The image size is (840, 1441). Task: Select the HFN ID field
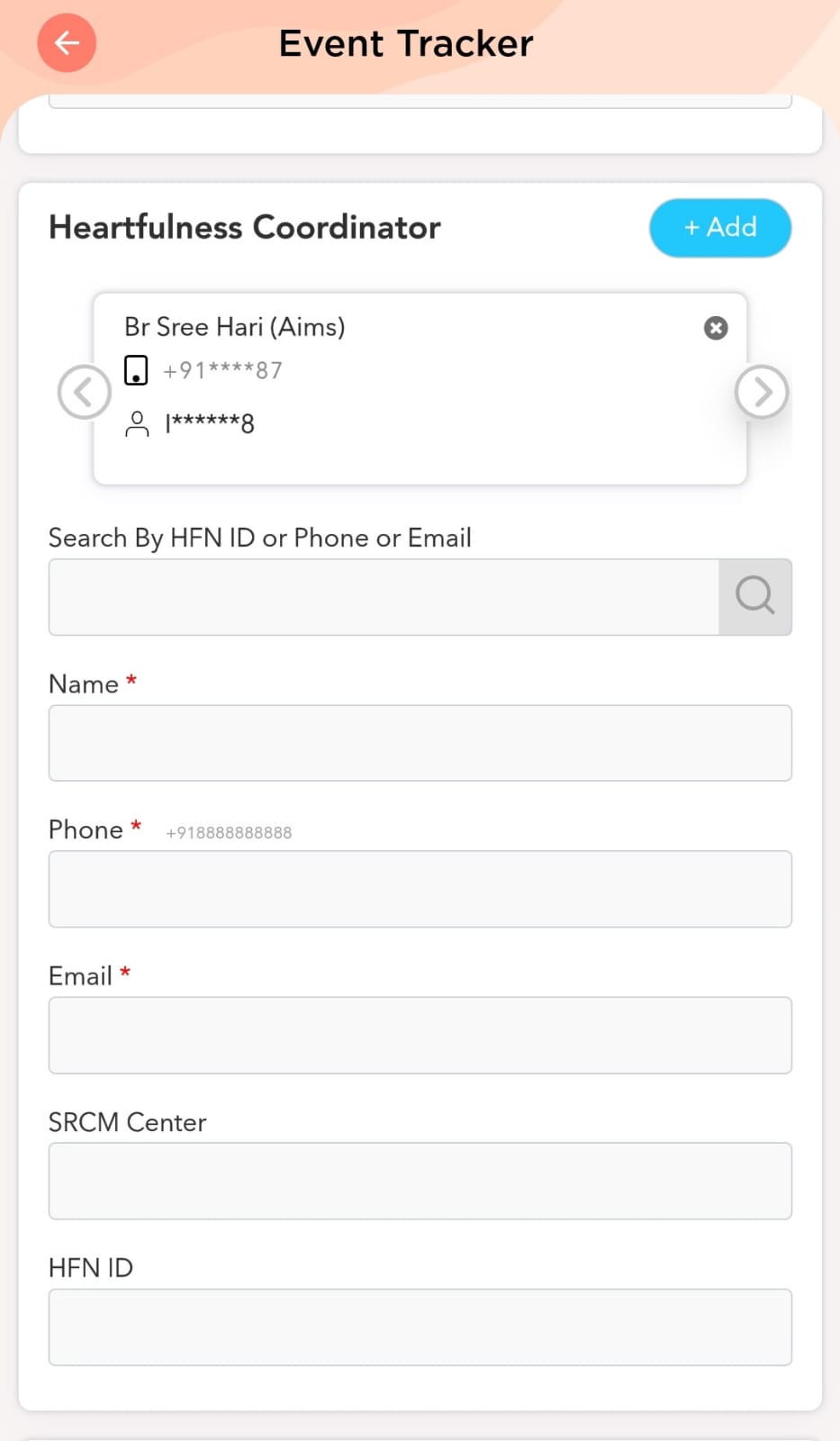point(420,1327)
